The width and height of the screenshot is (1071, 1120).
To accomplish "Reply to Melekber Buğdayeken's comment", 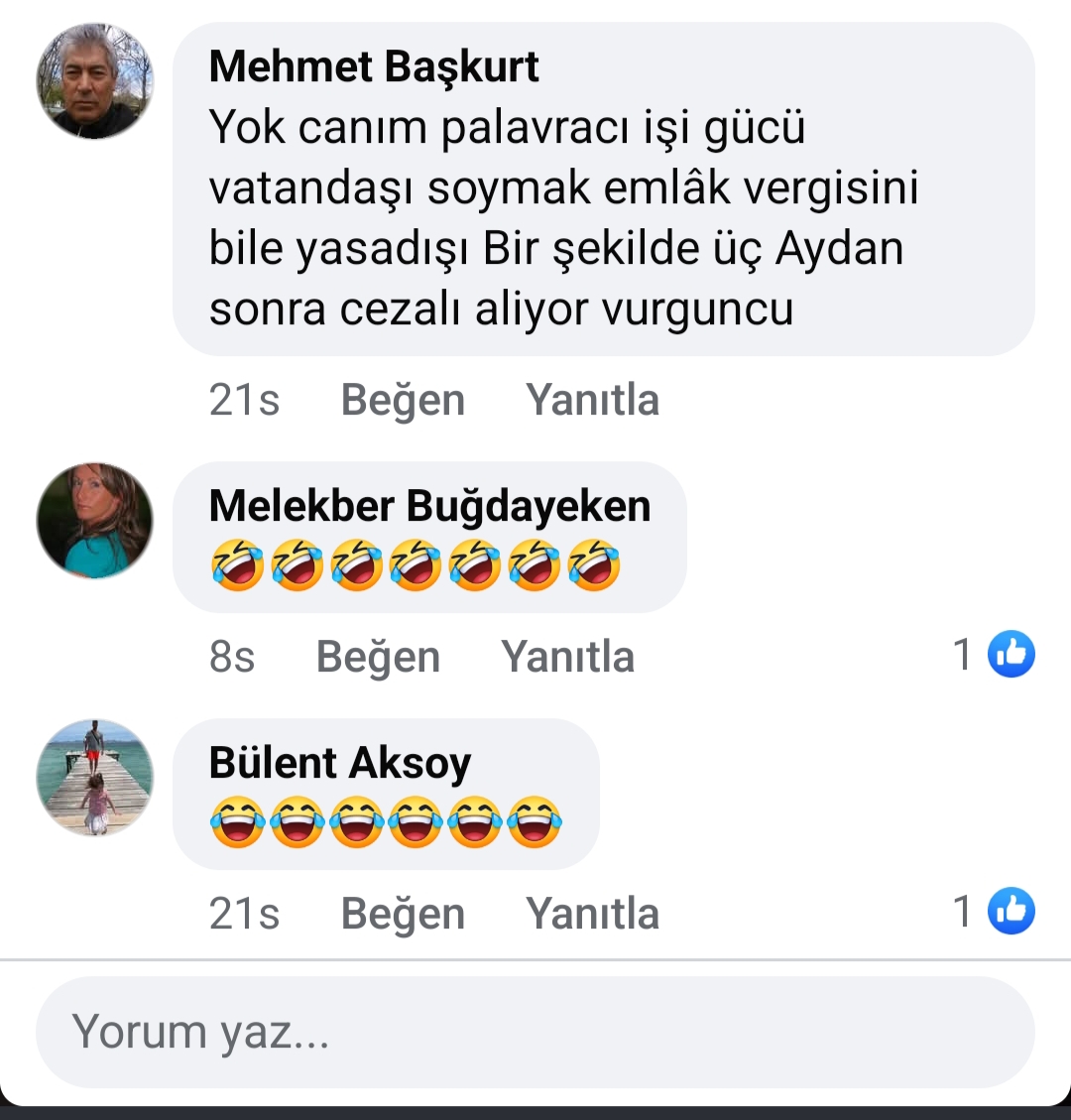I will [x=567, y=657].
